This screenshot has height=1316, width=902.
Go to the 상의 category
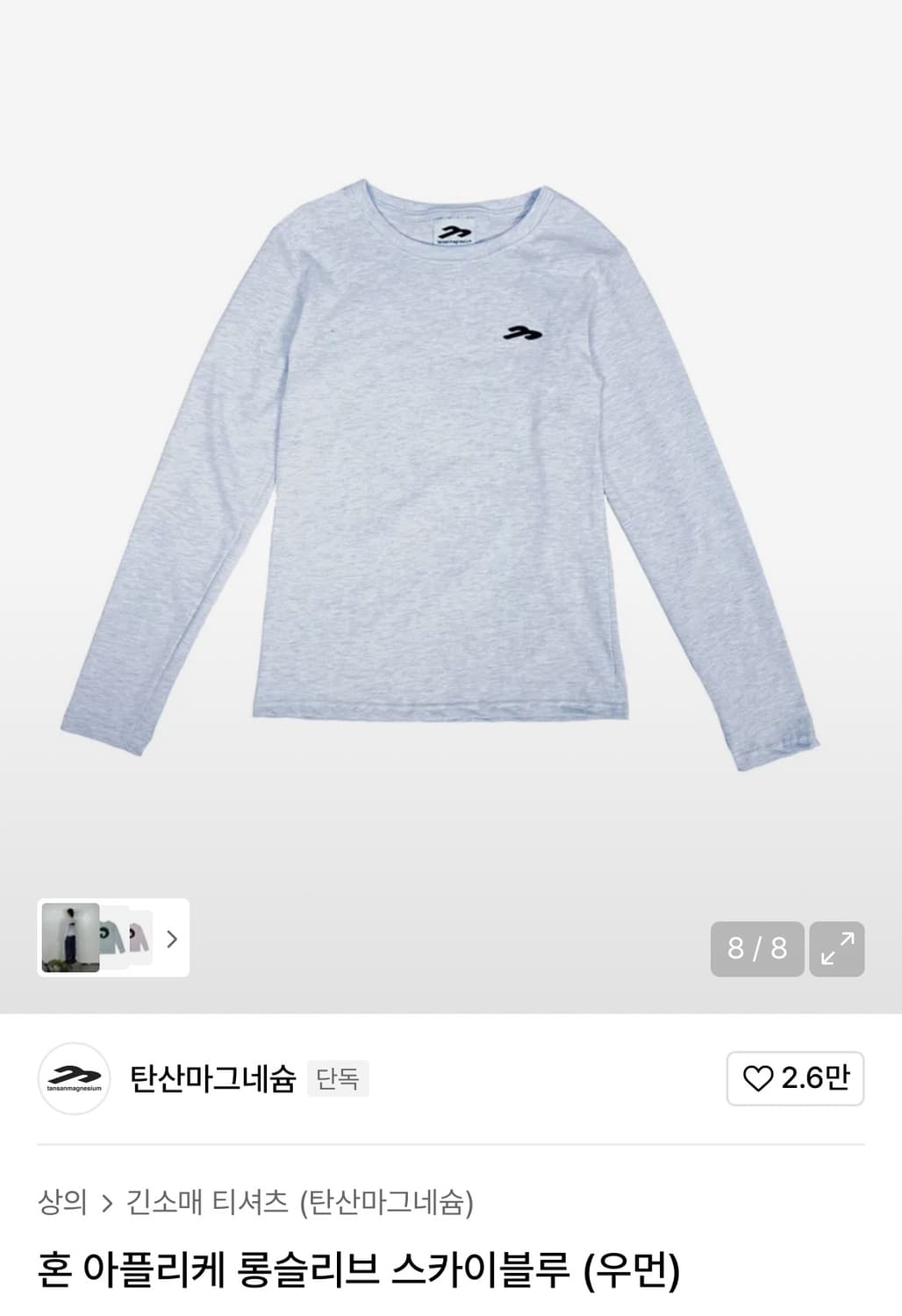tap(62, 1201)
